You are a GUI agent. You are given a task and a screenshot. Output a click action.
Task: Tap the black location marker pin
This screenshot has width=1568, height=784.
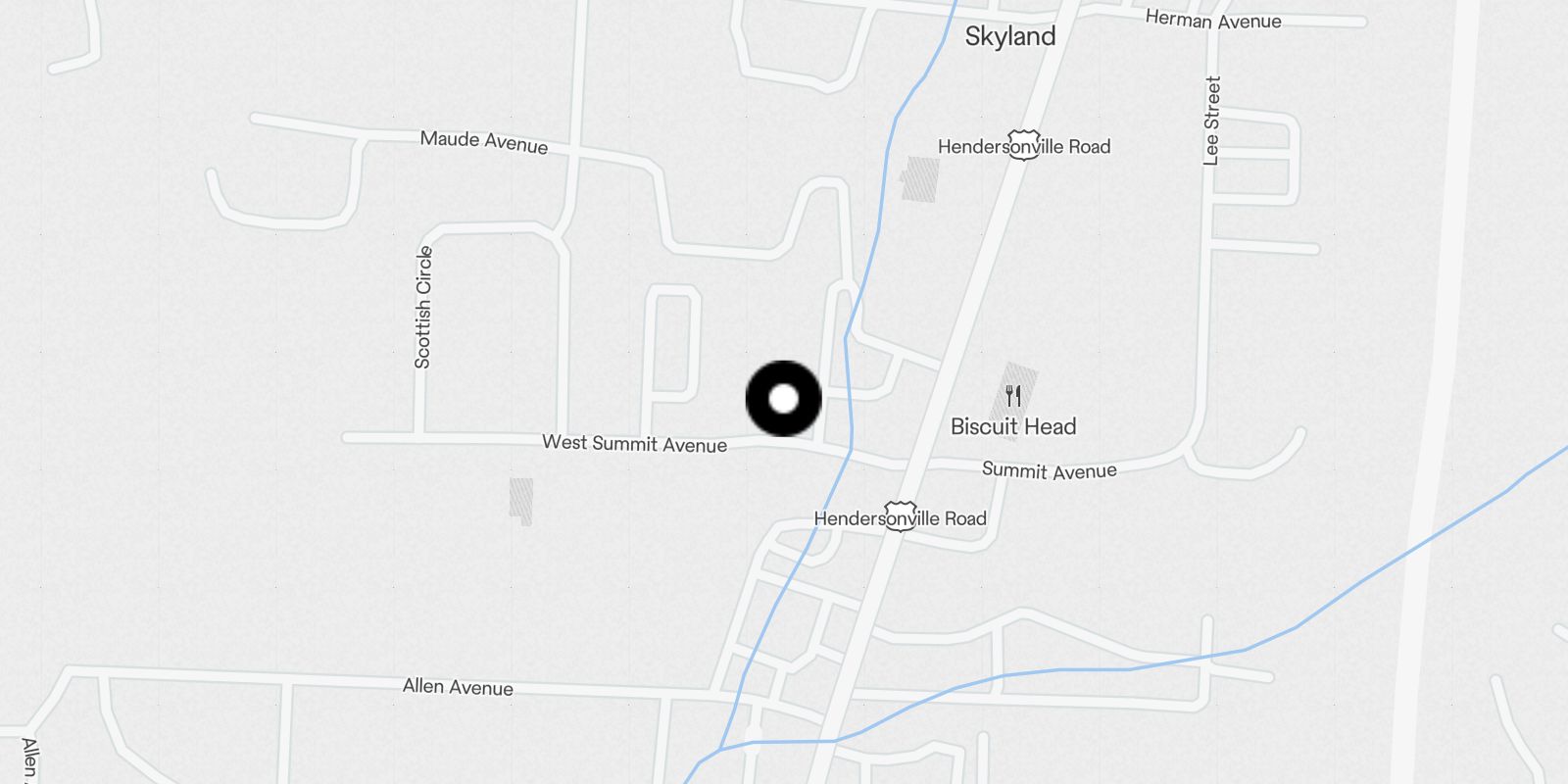pos(783,399)
